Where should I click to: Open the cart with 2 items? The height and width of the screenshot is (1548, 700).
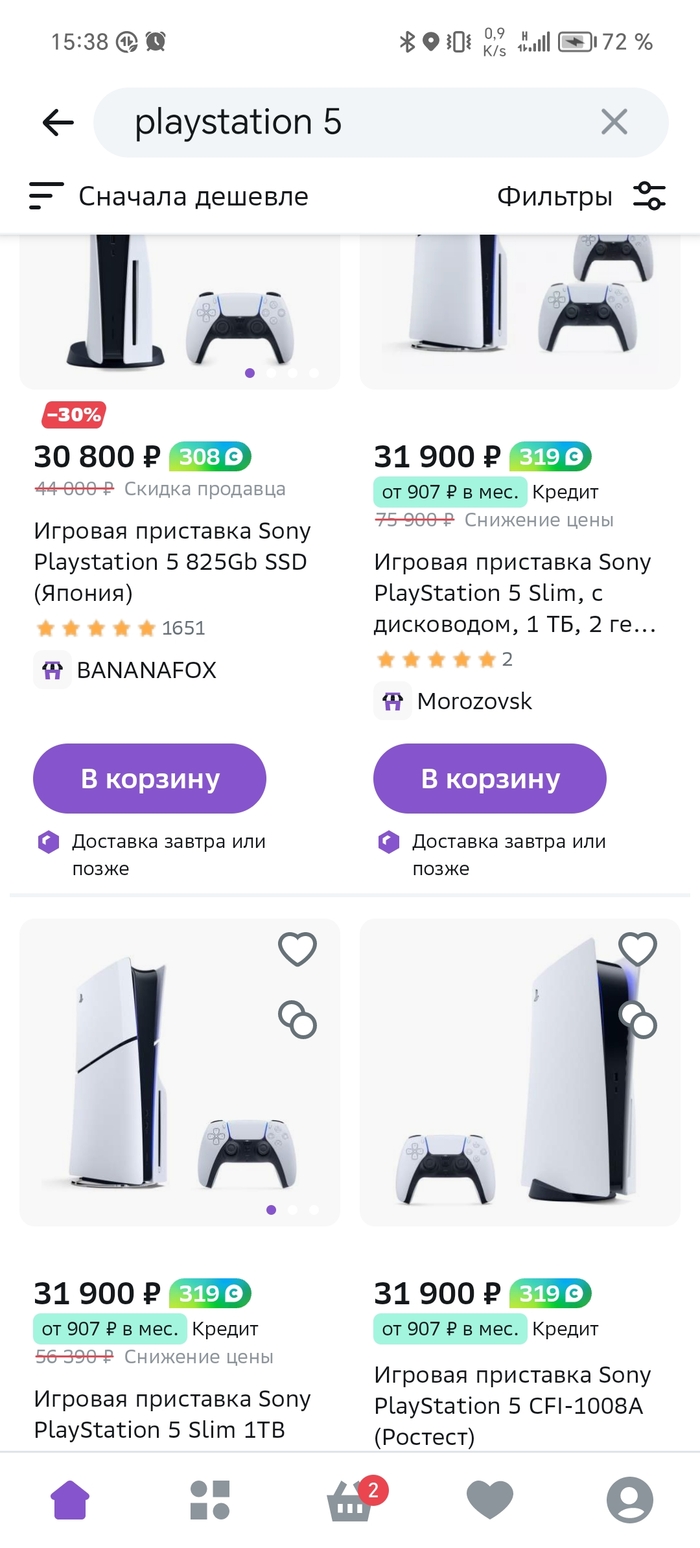(350, 1500)
